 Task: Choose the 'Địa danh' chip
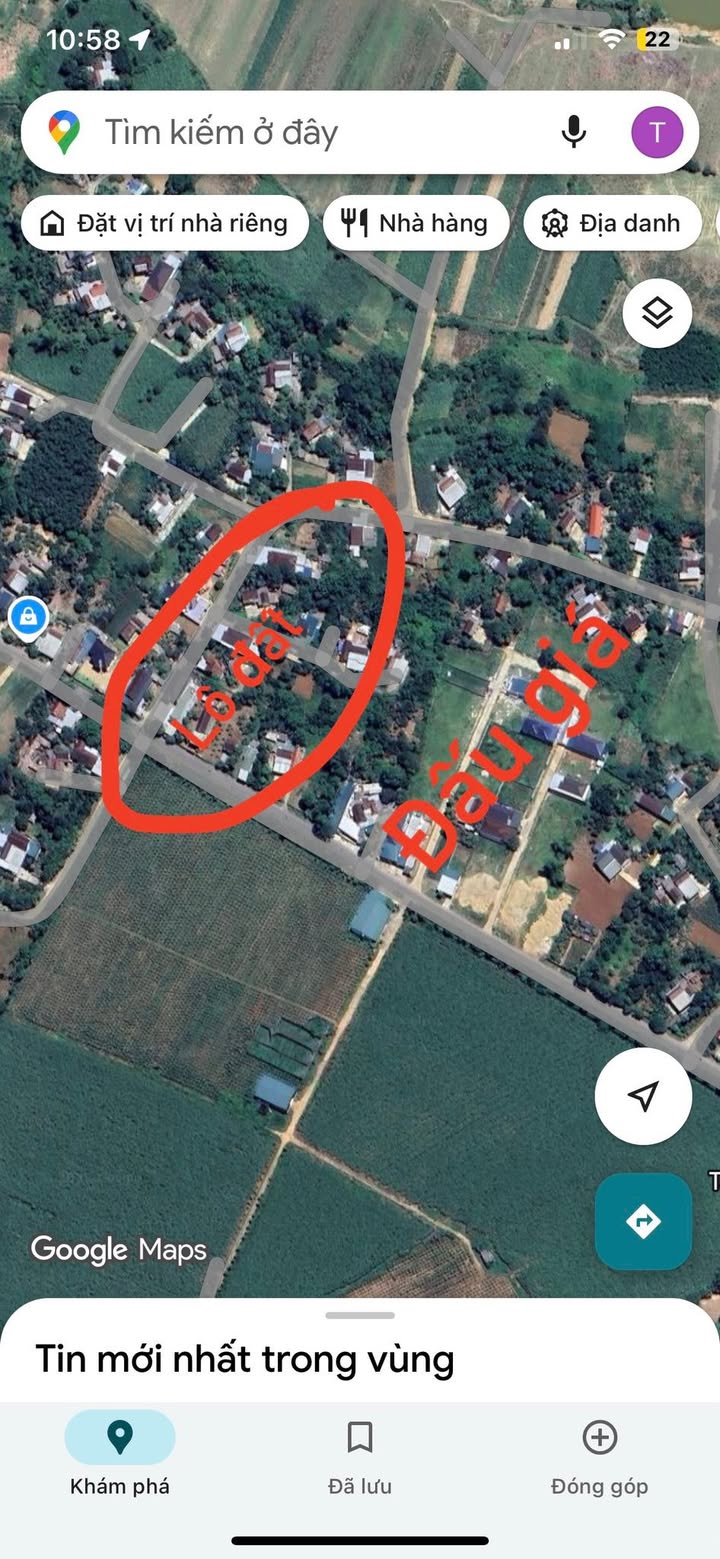pyautogui.click(x=611, y=223)
